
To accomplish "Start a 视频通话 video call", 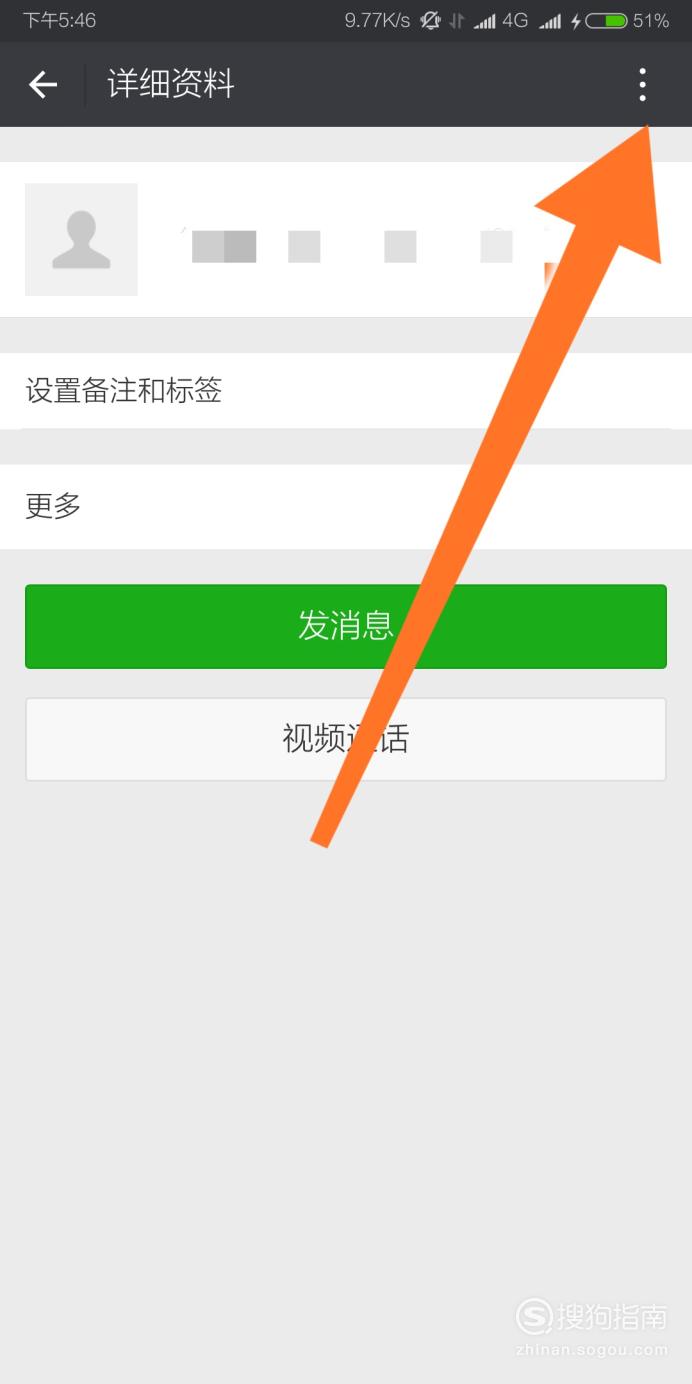I will (x=346, y=739).
